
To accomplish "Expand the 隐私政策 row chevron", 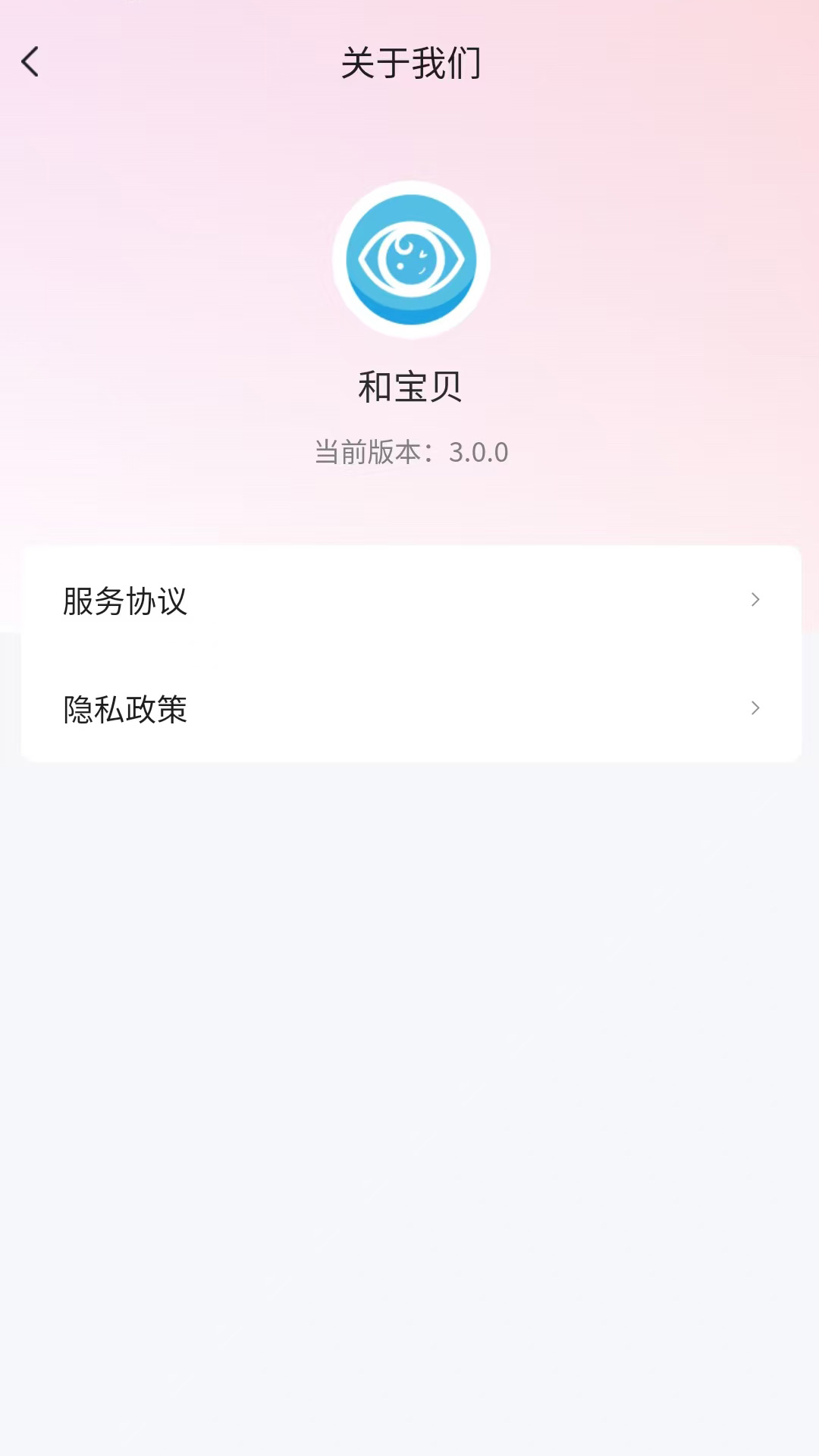I will (x=754, y=708).
